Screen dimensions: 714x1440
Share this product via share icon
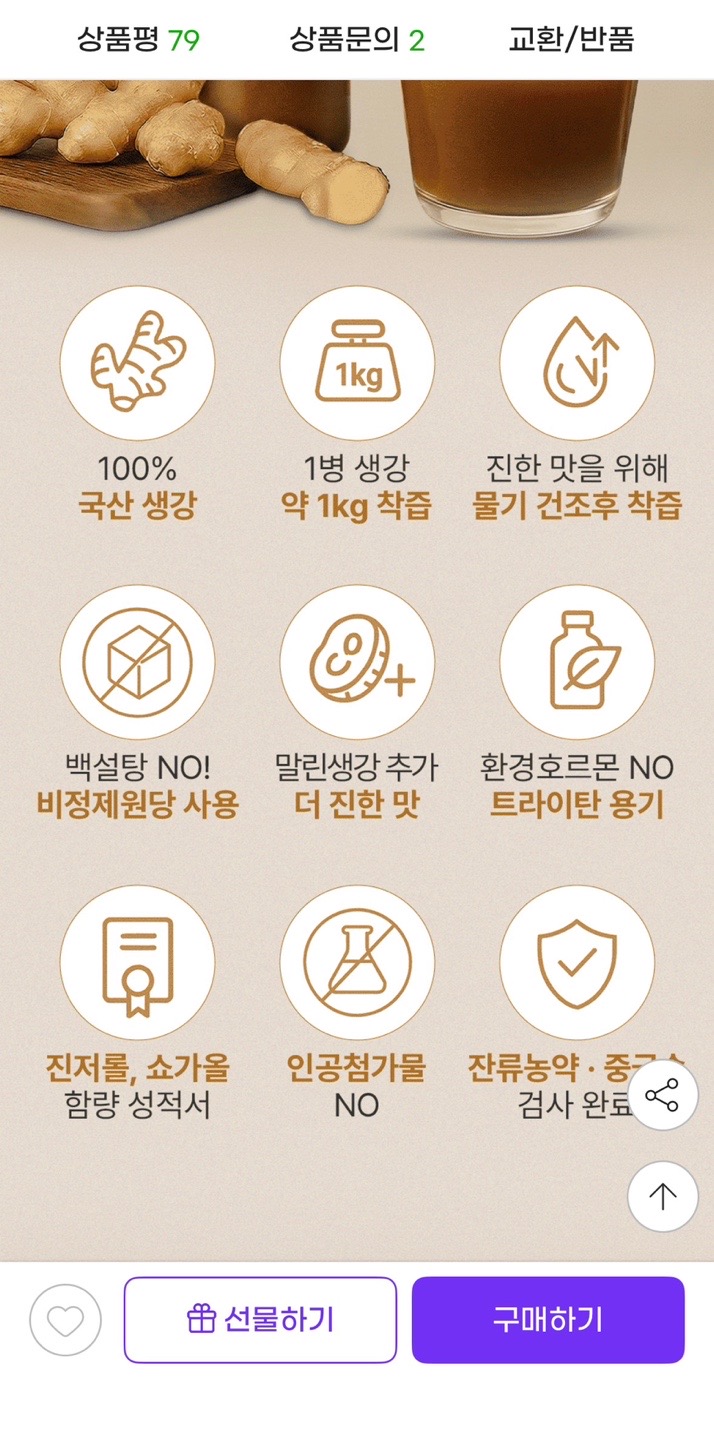[662, 1095]
